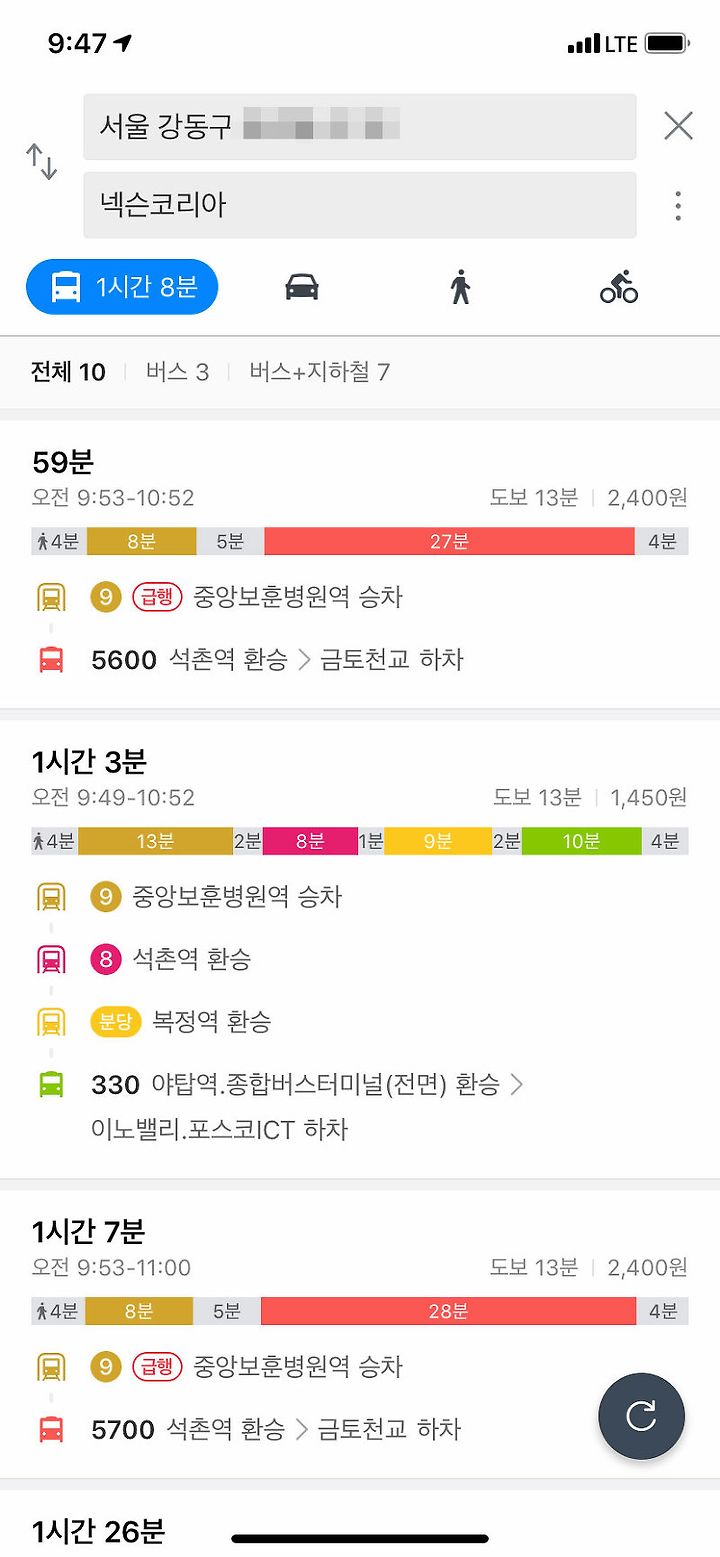Swap origin and destination with the arrows icon
The image size is (720, 1557).
(41, 162)
